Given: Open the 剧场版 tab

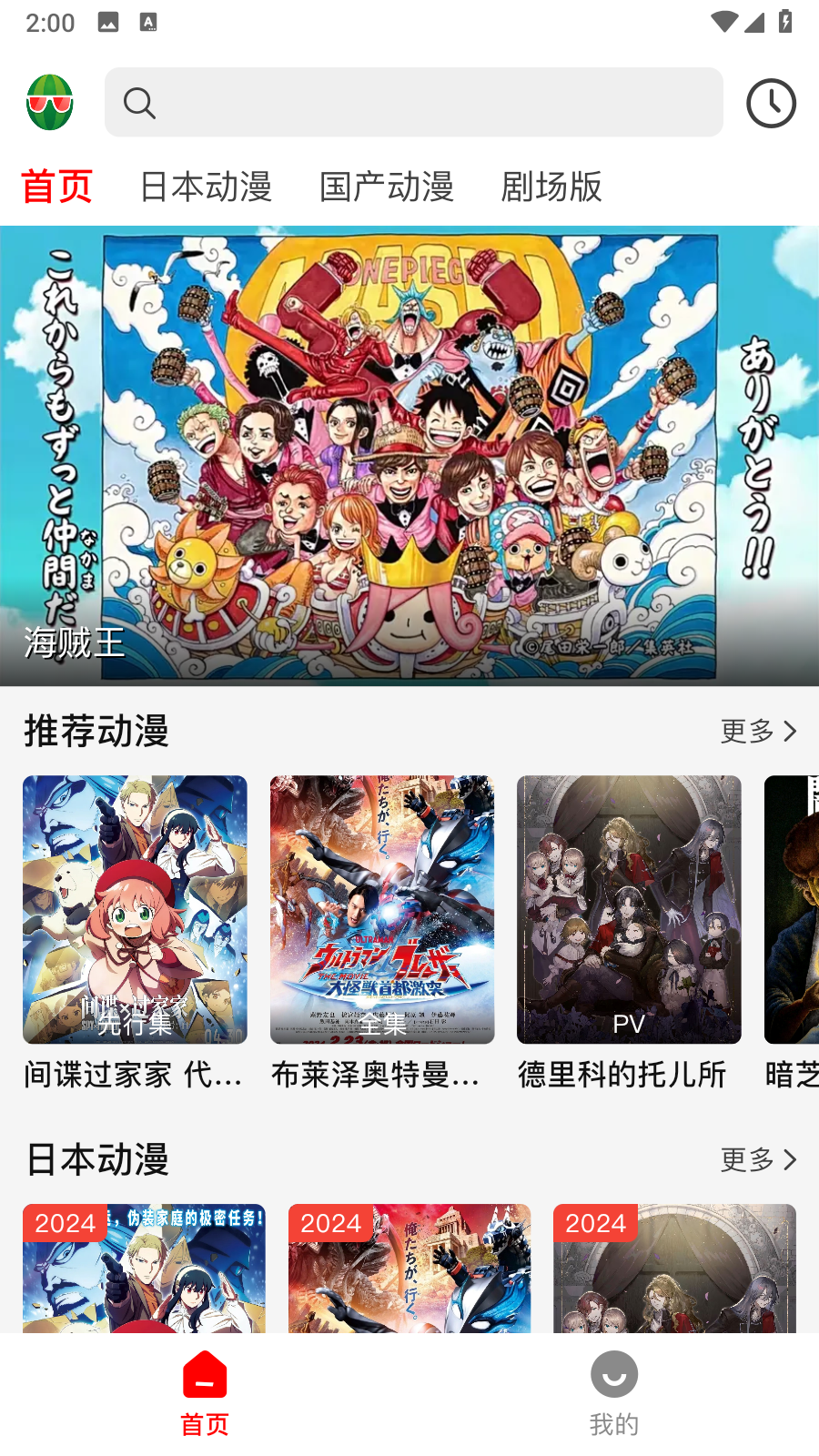Looking at the screenshot, I should [x=551, y=187].
